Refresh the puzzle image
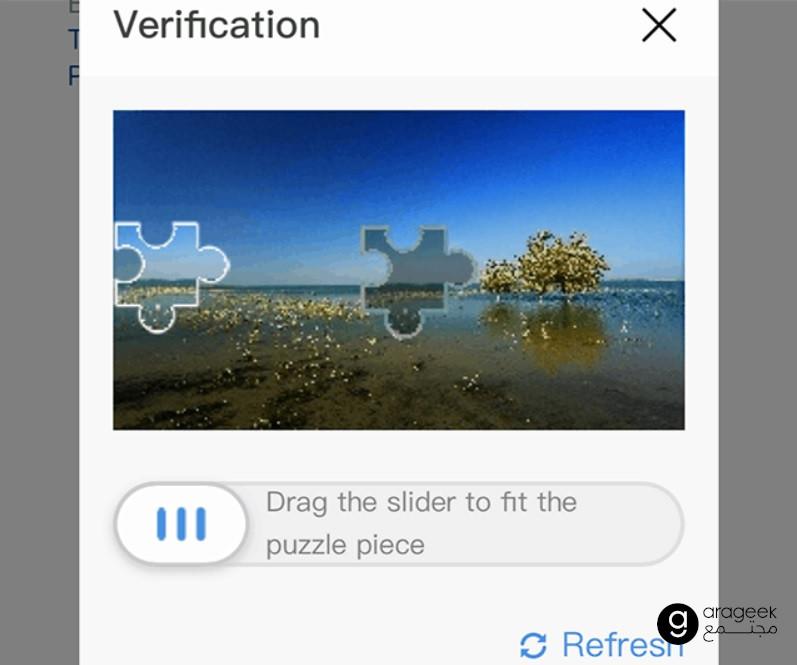 tap(600, 644)
